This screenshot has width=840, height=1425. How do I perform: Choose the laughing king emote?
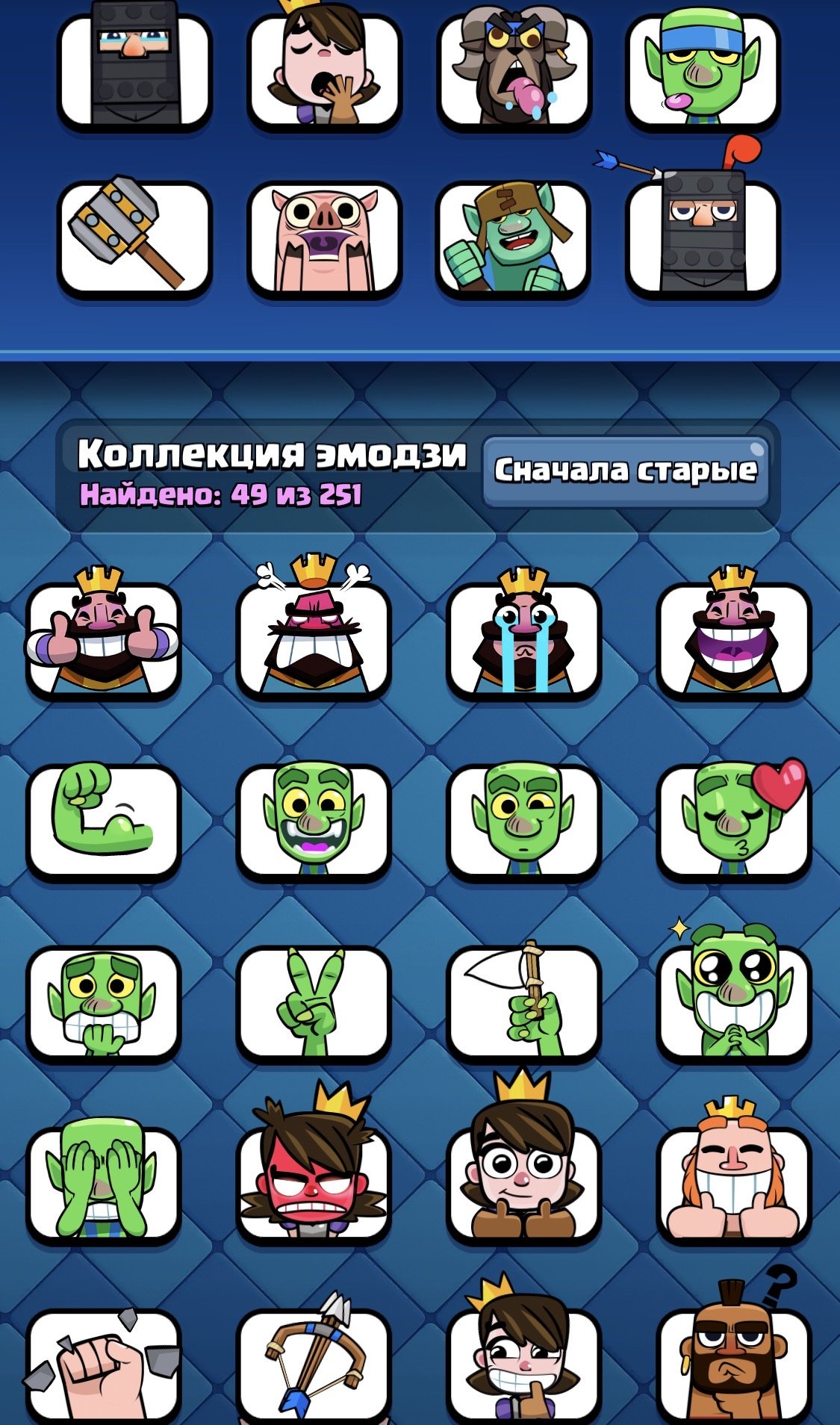(x=734, y=639)
